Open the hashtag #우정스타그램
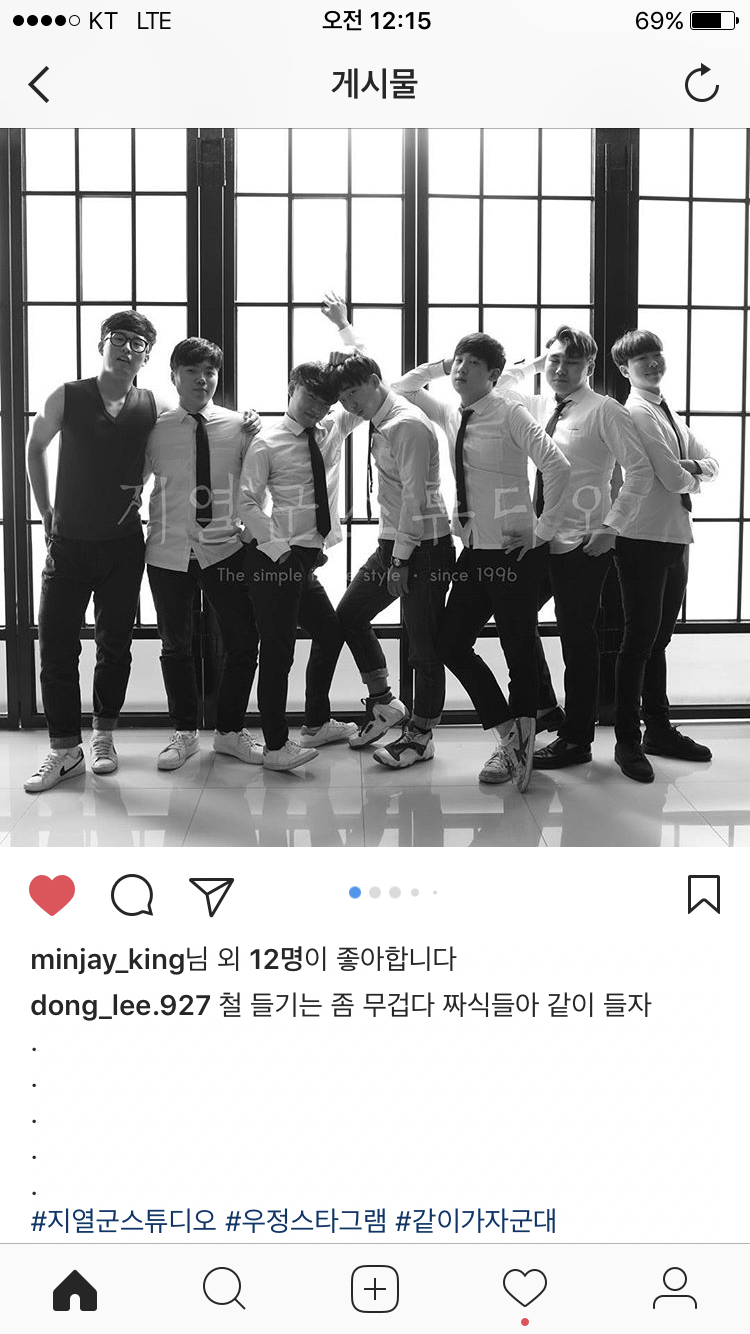The width and height of the screenshot is (750, 1334). tap(305, 1221)
